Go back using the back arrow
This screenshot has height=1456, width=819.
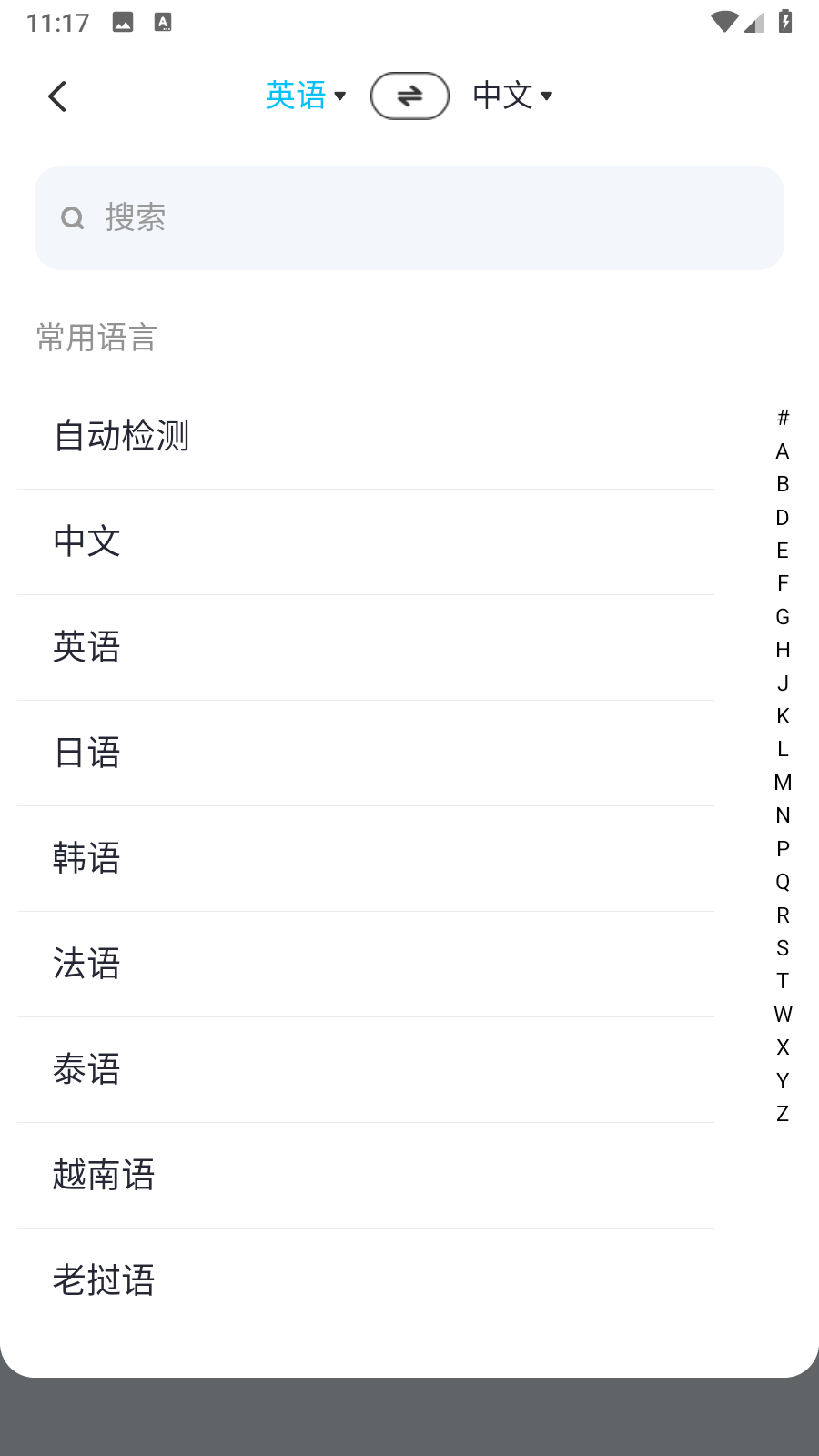[57, 96]
